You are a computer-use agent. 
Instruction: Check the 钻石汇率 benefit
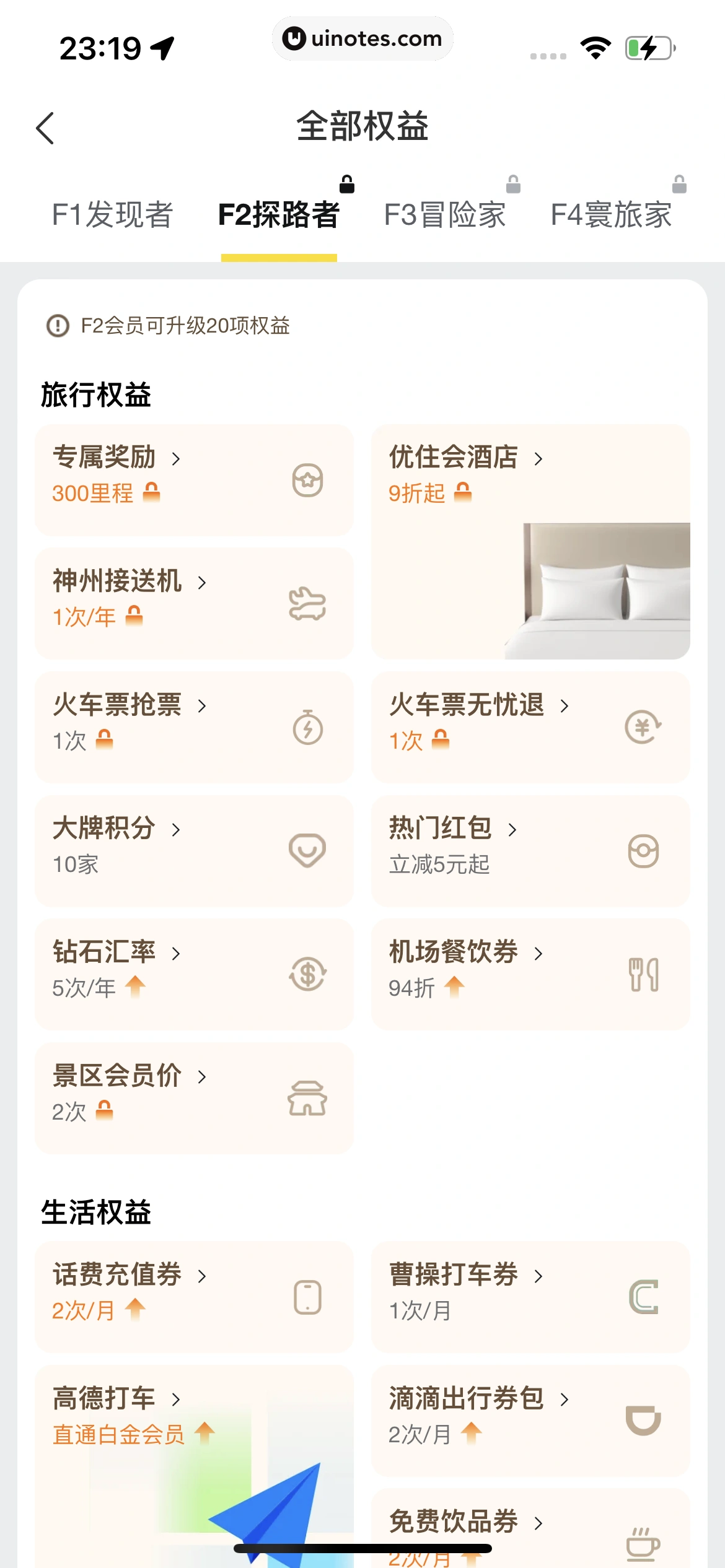tap(193, 974)
